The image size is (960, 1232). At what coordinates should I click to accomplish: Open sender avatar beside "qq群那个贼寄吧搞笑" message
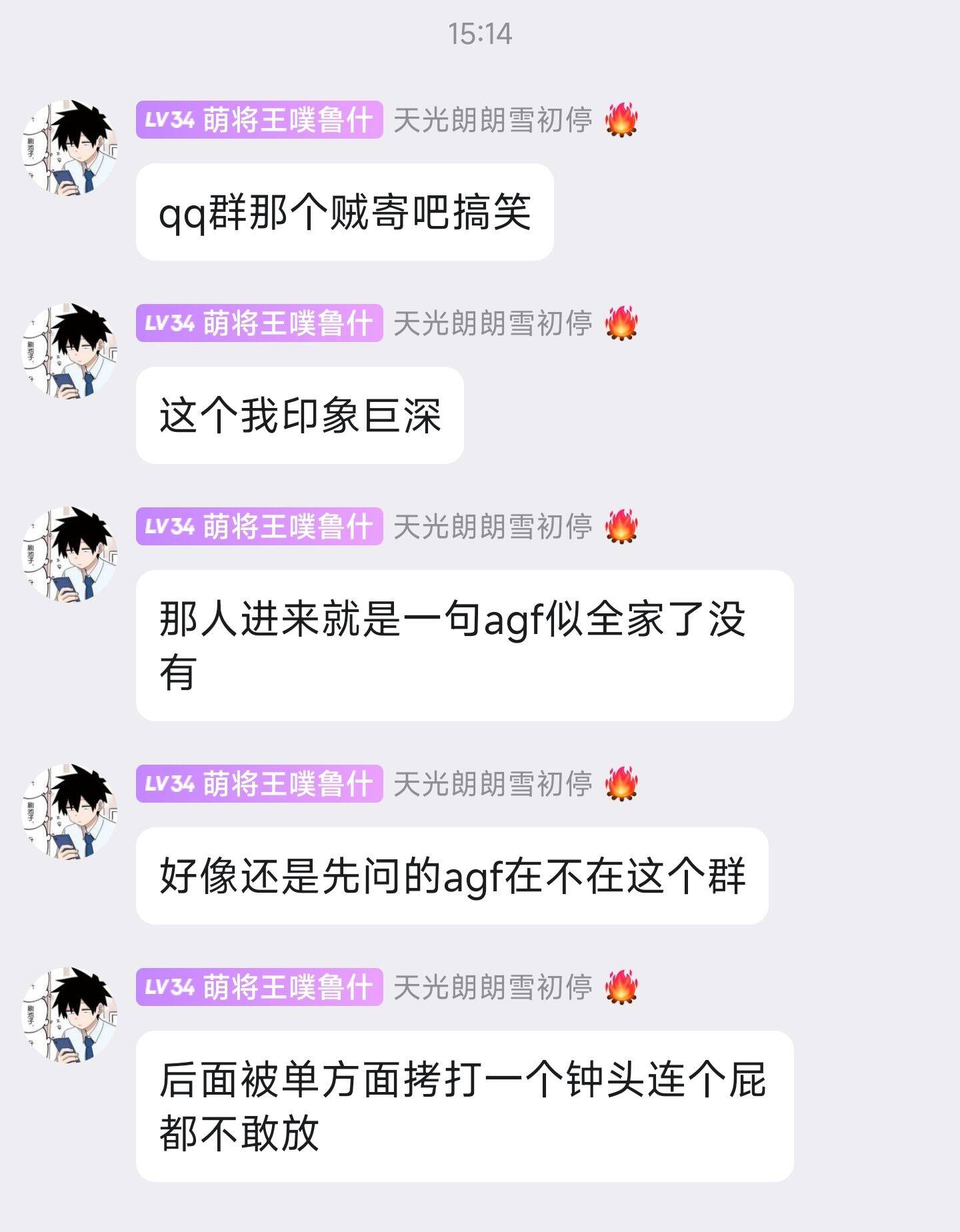(x=69, y=148)
